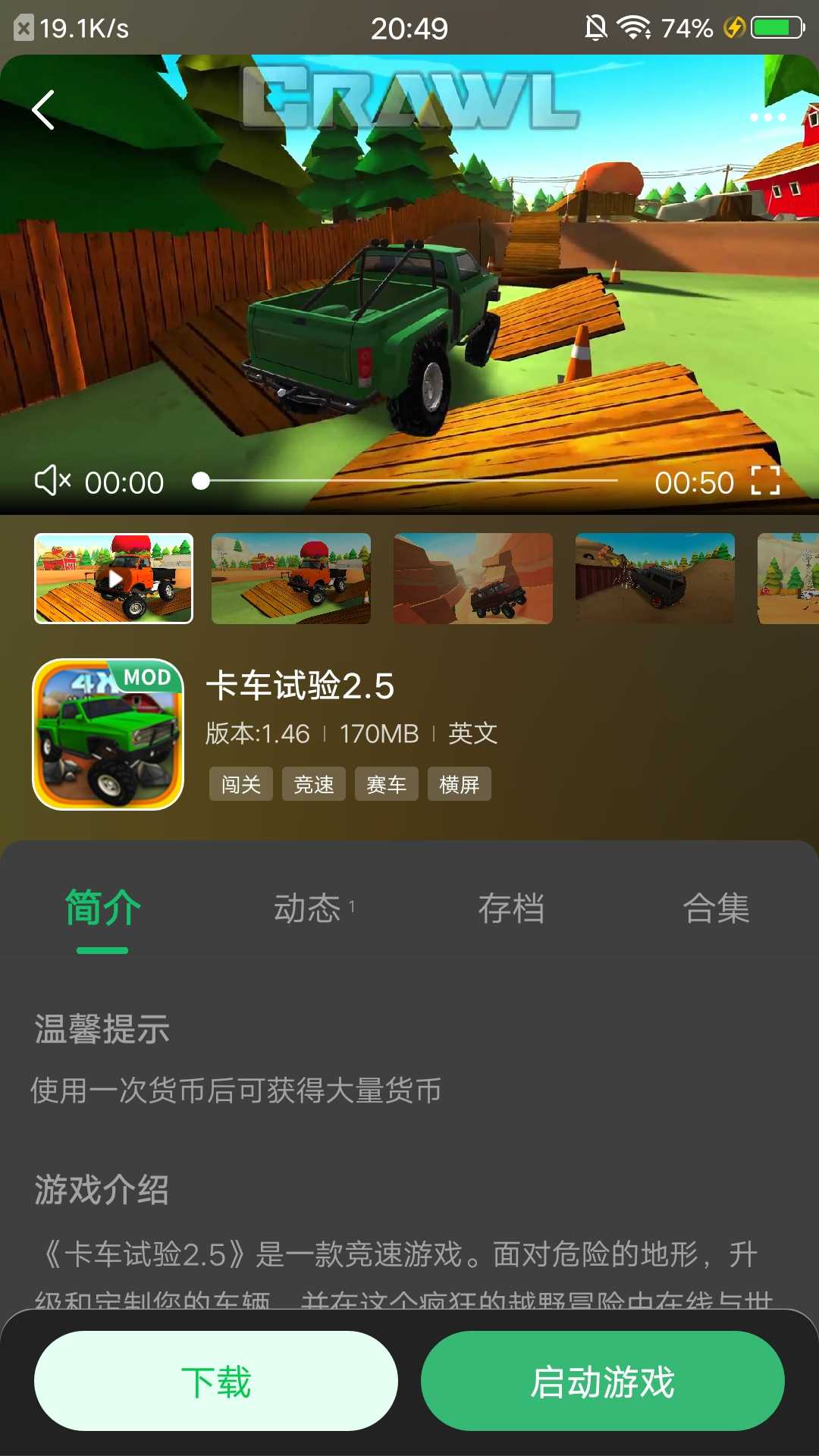The width and height of the screenshot is (819, 1456).
Task: Open the second screenshot with orange truck
Action: click(x=291, y=579)
